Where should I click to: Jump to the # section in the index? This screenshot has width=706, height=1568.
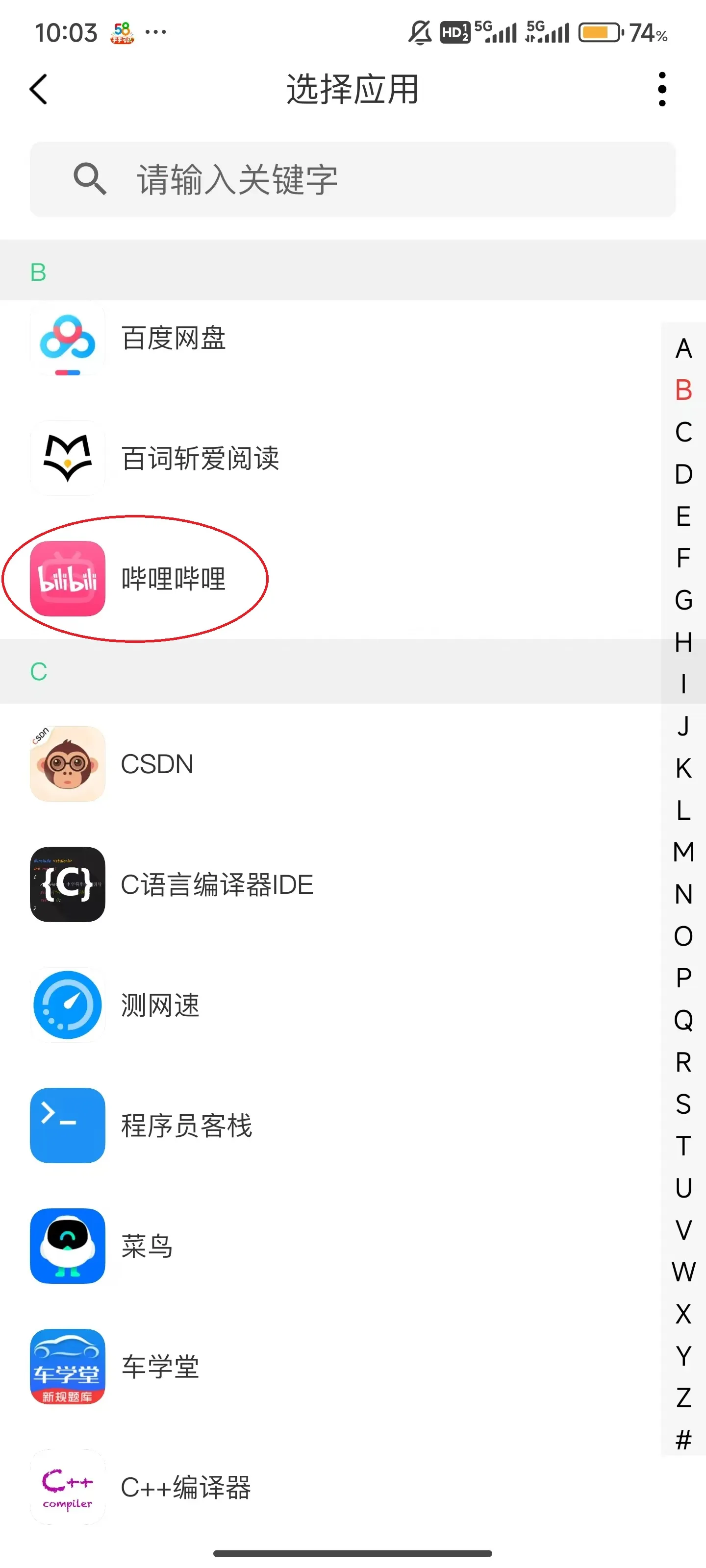[683, 1440]
